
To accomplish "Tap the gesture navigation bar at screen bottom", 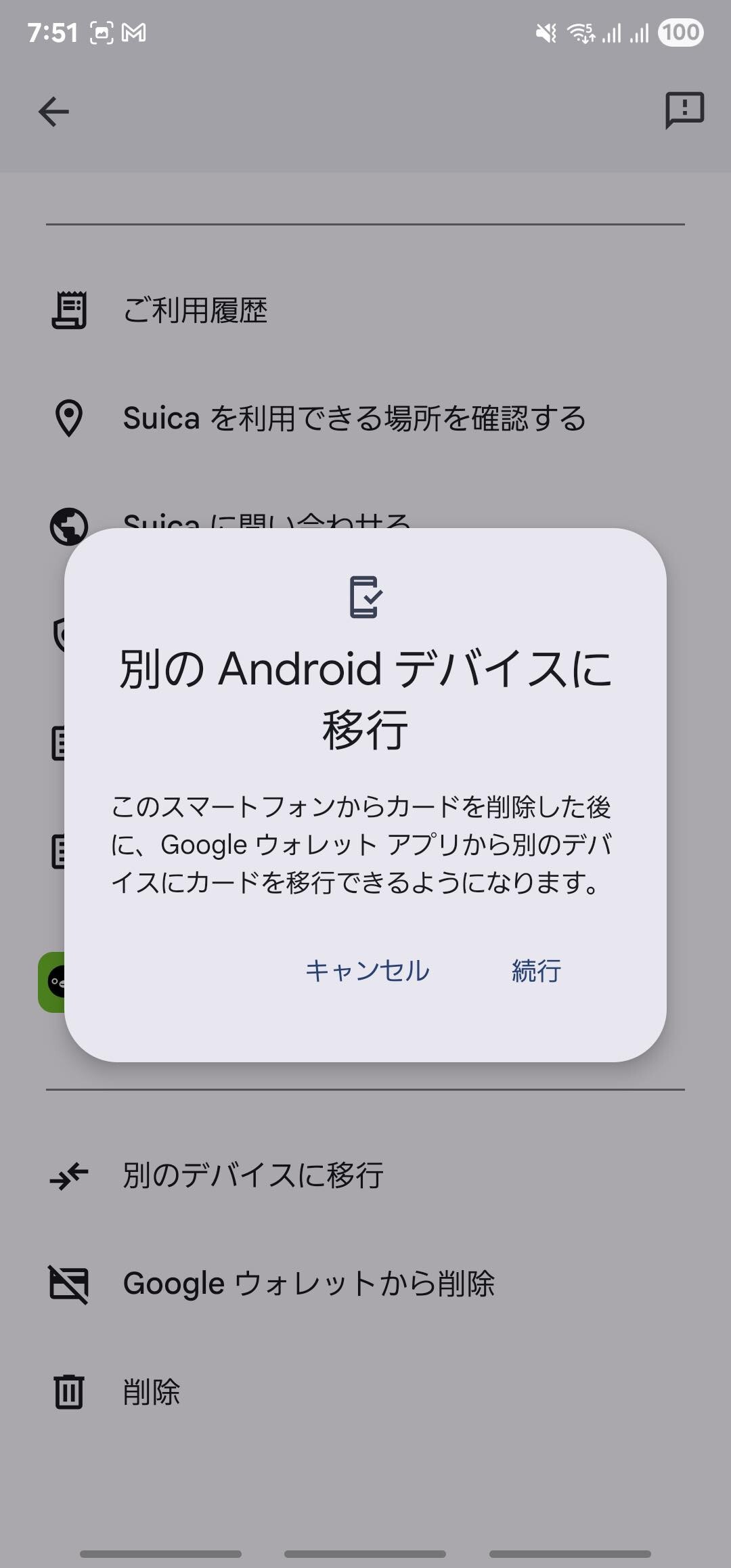I will click(x=365, y=1554).
